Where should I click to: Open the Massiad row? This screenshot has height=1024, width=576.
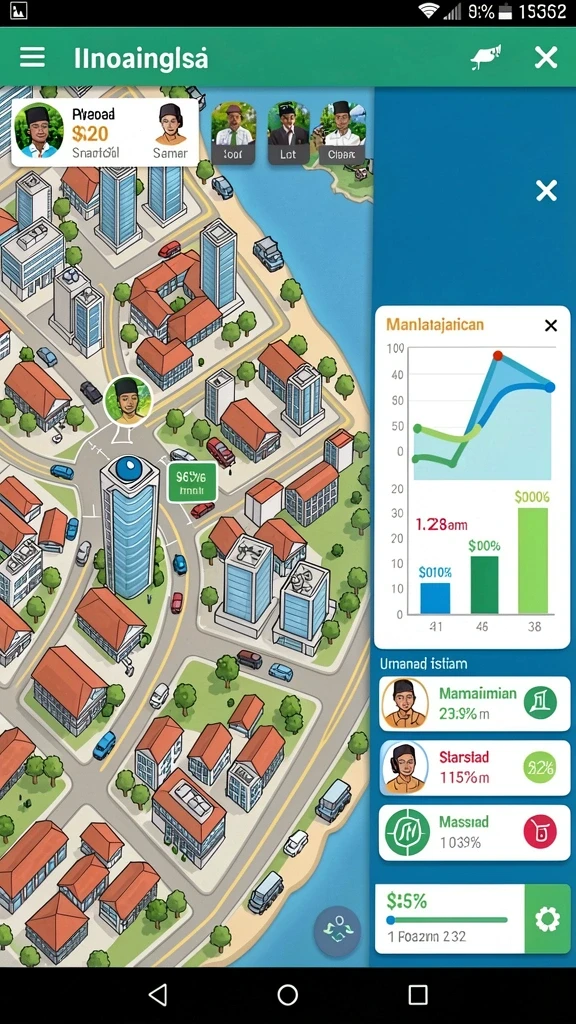[x=474, y=832]
